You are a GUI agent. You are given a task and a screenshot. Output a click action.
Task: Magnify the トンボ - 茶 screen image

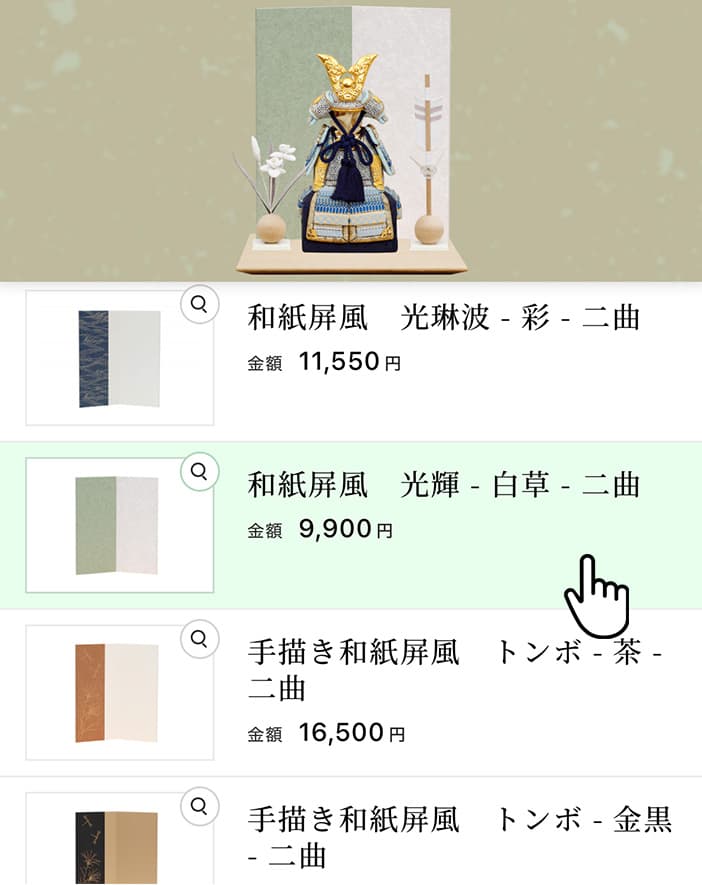click(199, 638)
